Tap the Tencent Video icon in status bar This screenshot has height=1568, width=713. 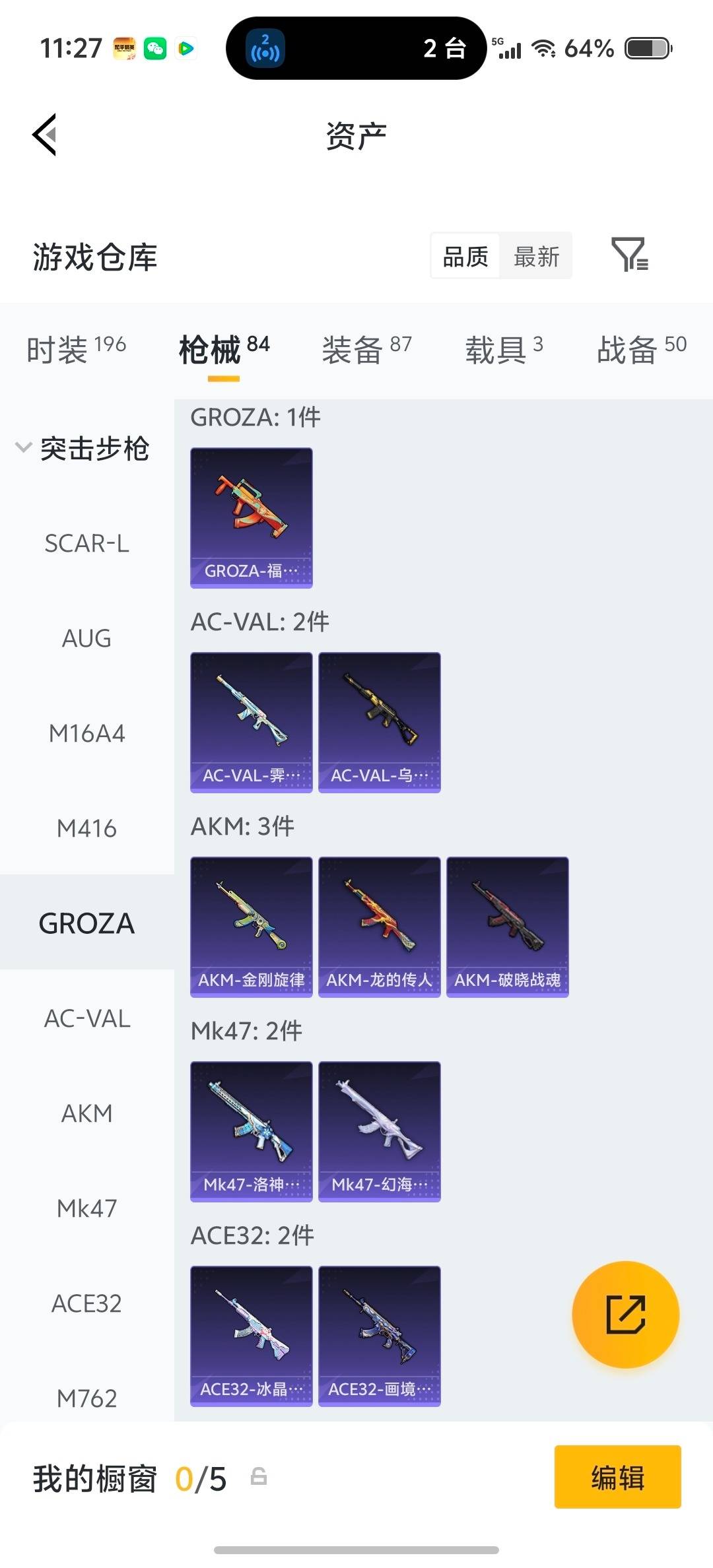pos(187,48)
